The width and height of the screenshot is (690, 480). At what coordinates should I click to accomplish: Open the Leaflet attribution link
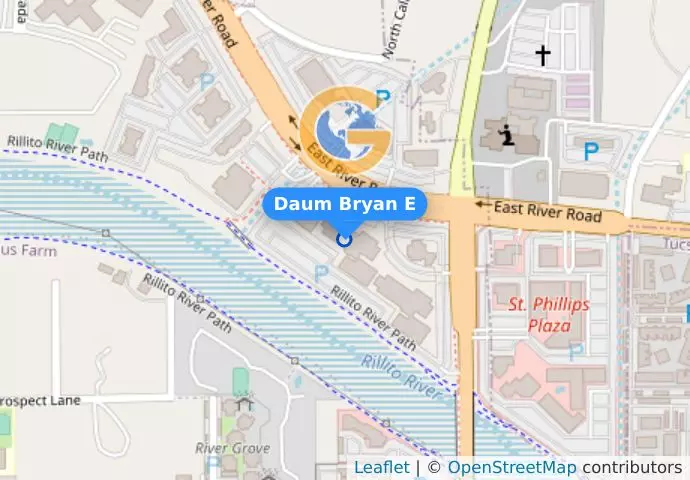[x=381, y=467]
